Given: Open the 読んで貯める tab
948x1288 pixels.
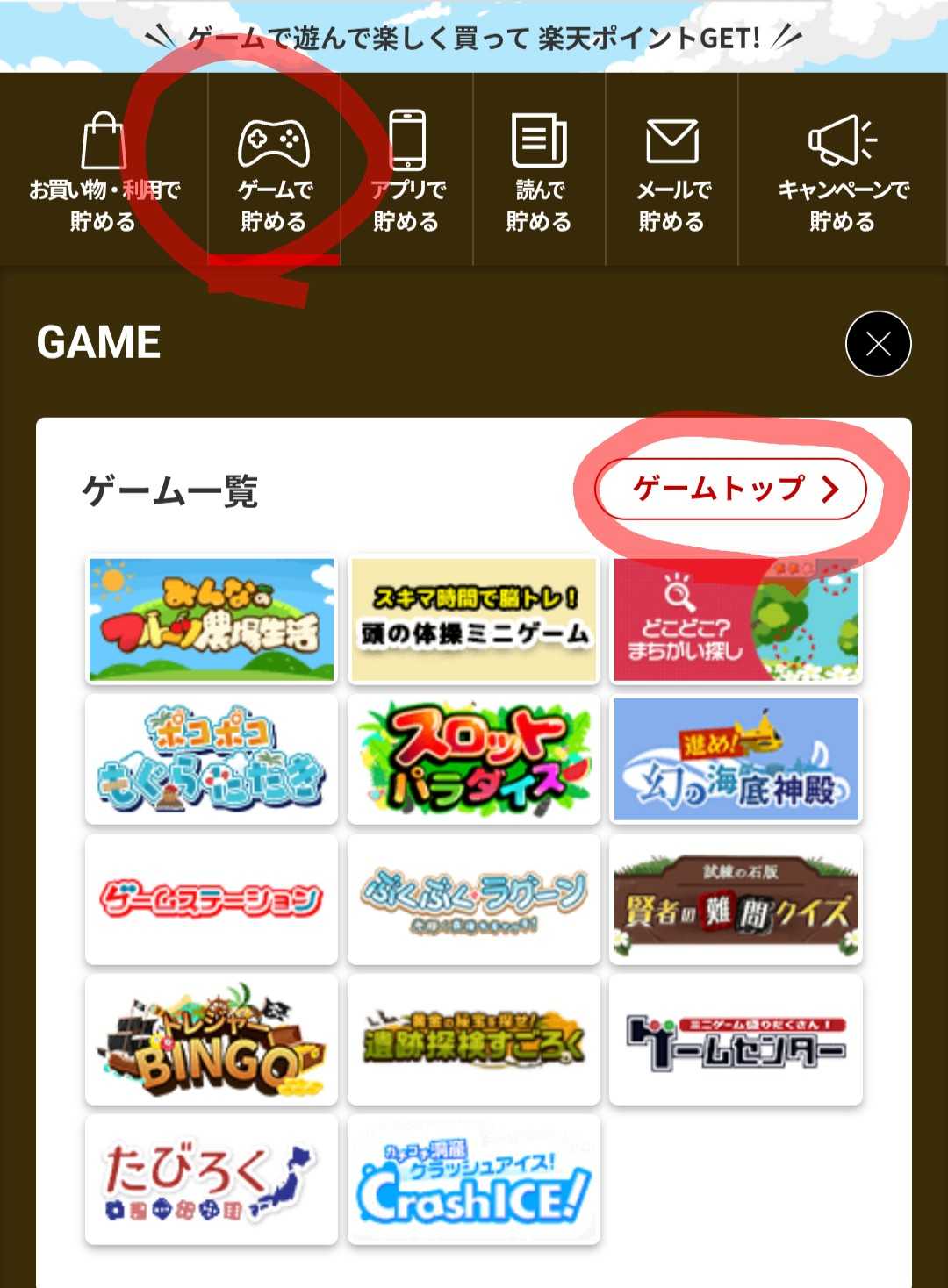Looking at the screenshot, I should pos(539,171).
